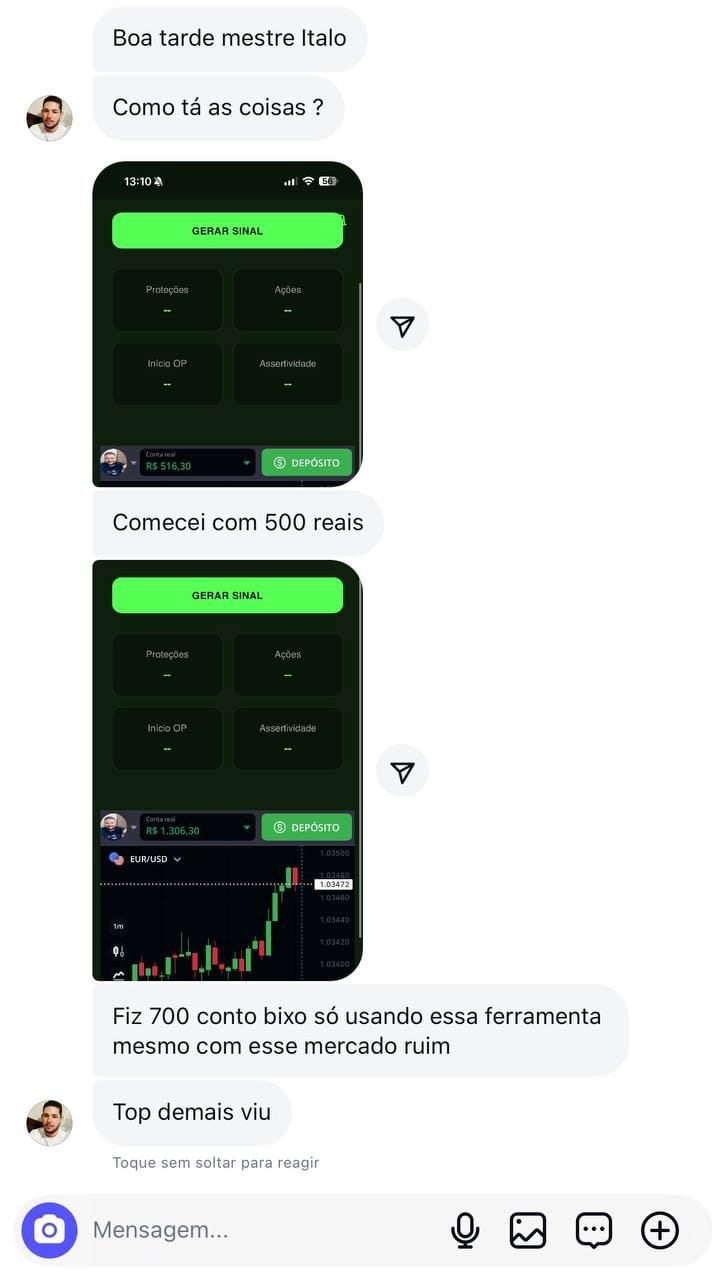Forward the screenshot showing R$ 1.306,30
Screen dimensions: 726x1280
(402, 771)
